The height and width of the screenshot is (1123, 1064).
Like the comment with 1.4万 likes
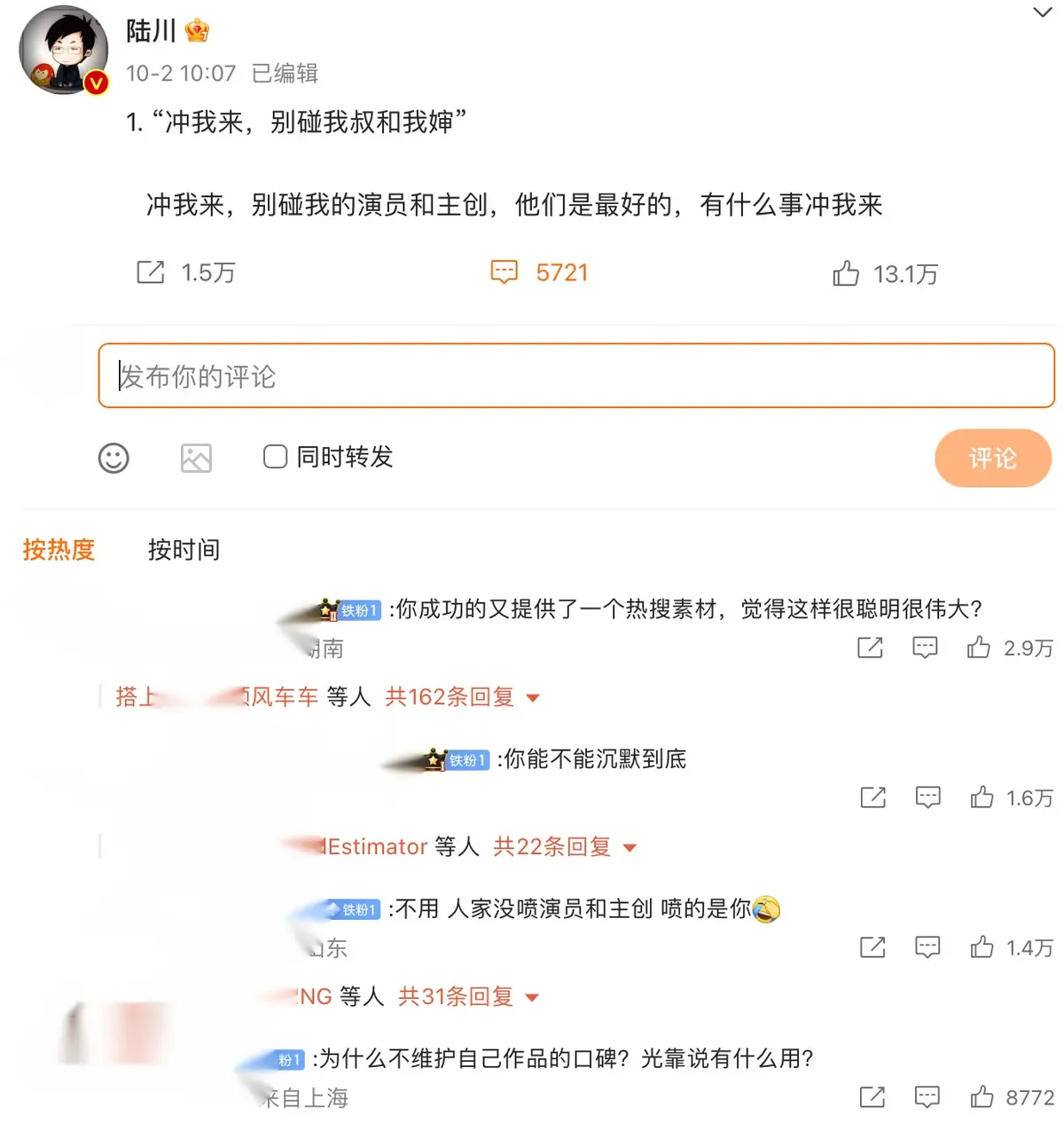(x=982, y=947)
